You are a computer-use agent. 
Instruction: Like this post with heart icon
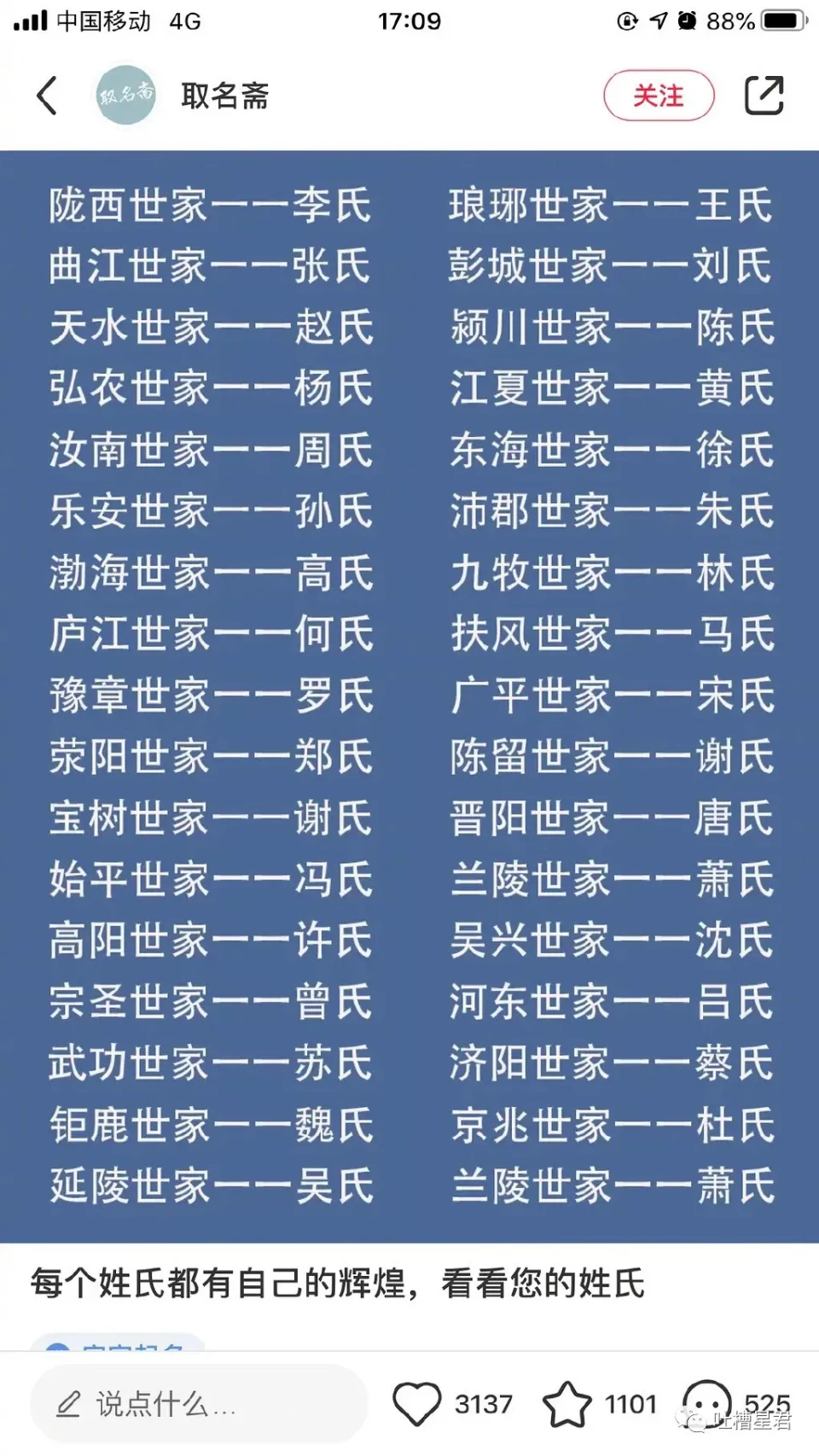pyautogui.click(x=416, y=1404)
